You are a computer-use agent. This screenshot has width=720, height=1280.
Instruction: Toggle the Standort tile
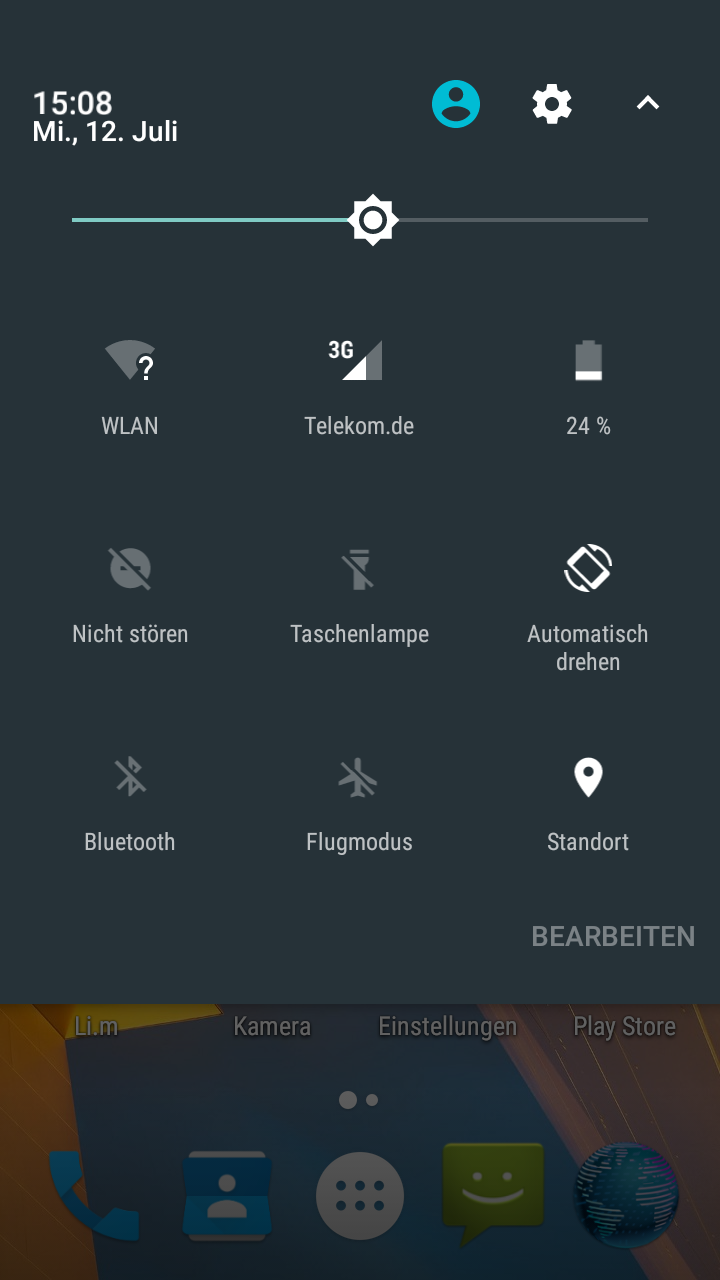[x=588, y=804]
